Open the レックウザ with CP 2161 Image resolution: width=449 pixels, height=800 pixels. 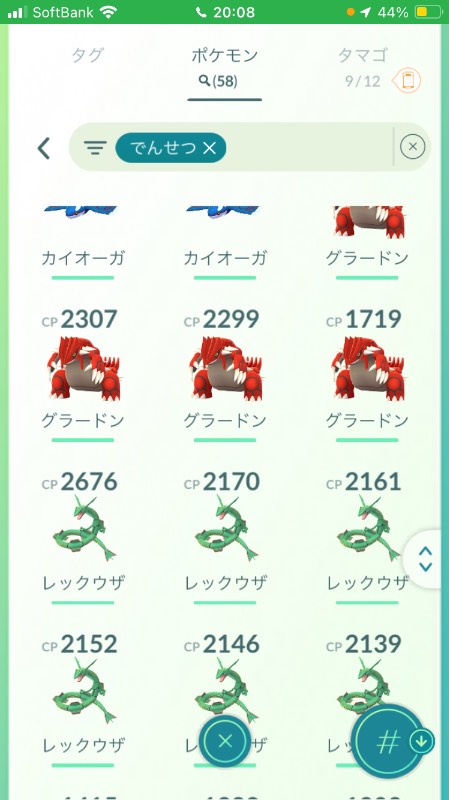point(367,537)
